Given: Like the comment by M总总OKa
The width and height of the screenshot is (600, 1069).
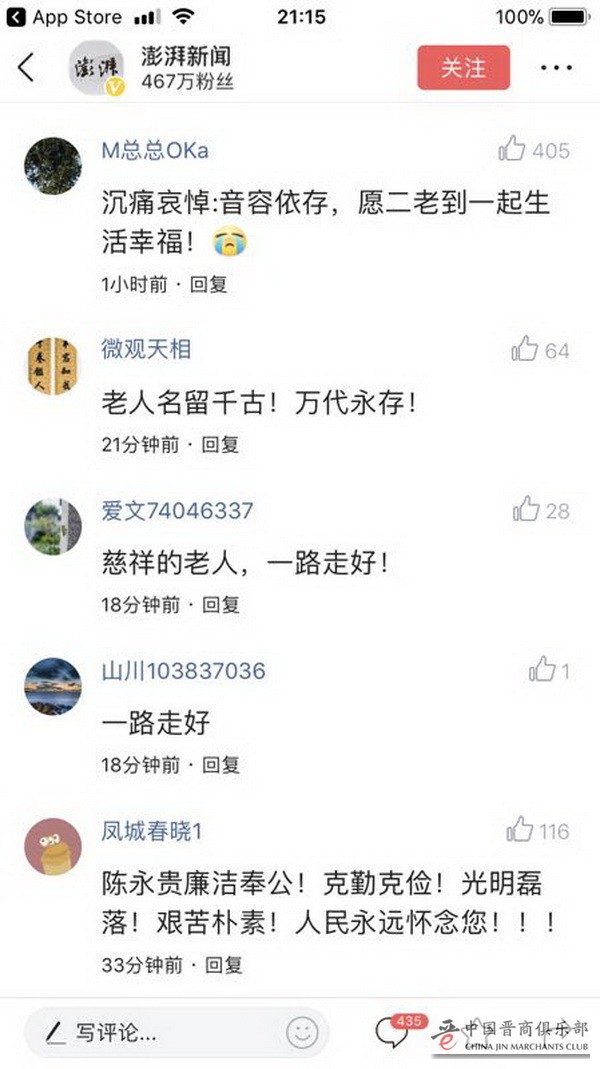Looking at the screenshot, I should (513, 150).
